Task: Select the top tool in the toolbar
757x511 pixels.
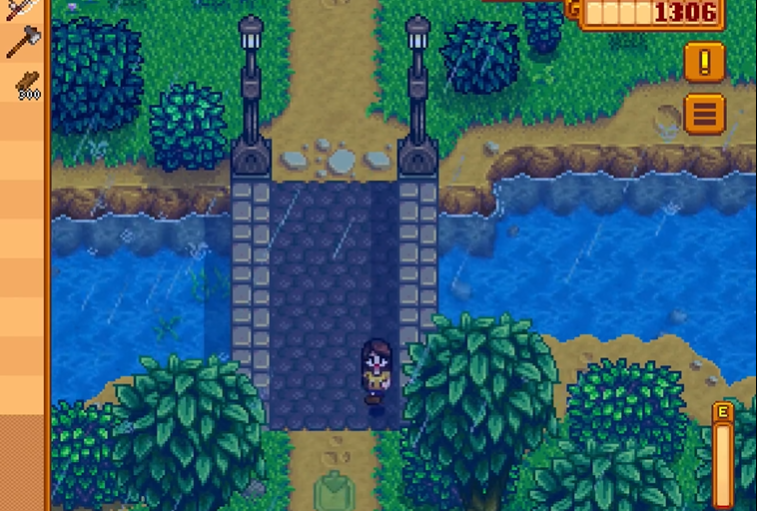Action: pyautogui.click(x=23, y=8)
